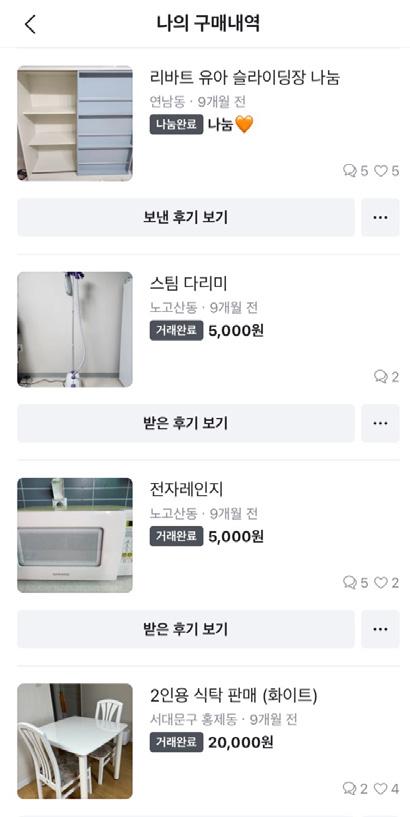Open more options for the 슬라이딩장 item

click(380, 217)
